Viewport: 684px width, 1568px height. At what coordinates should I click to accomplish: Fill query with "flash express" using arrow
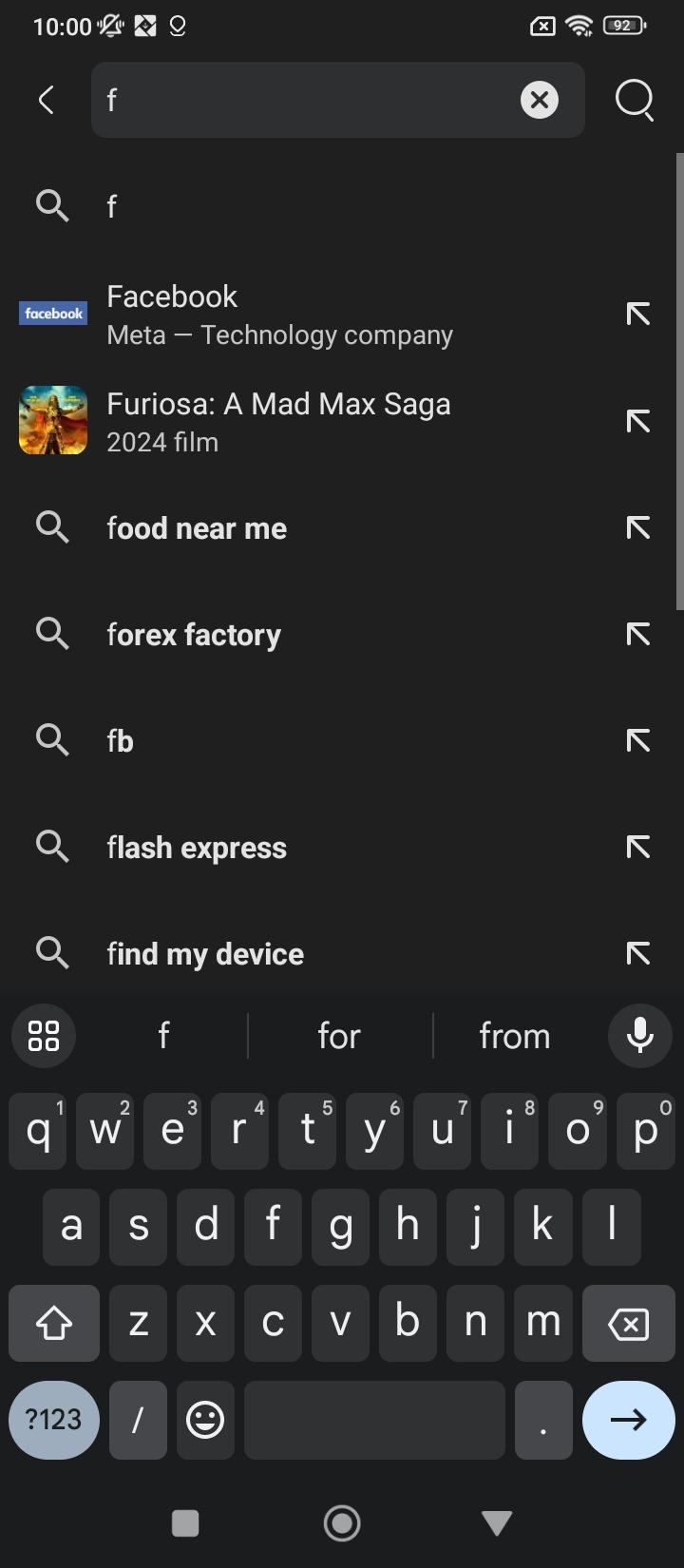click(638, 848)
